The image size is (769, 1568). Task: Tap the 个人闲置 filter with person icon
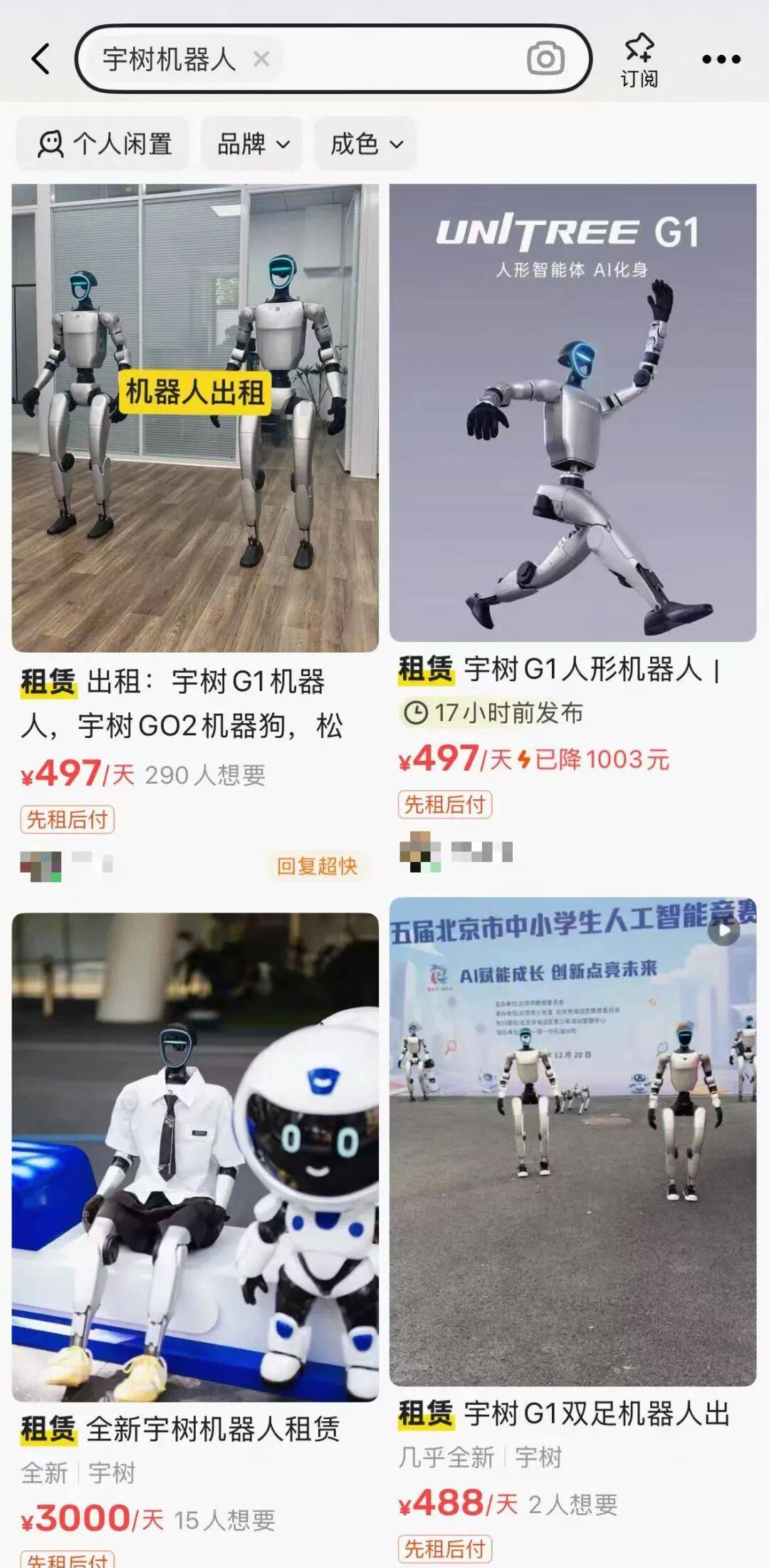tap(102, 143)
